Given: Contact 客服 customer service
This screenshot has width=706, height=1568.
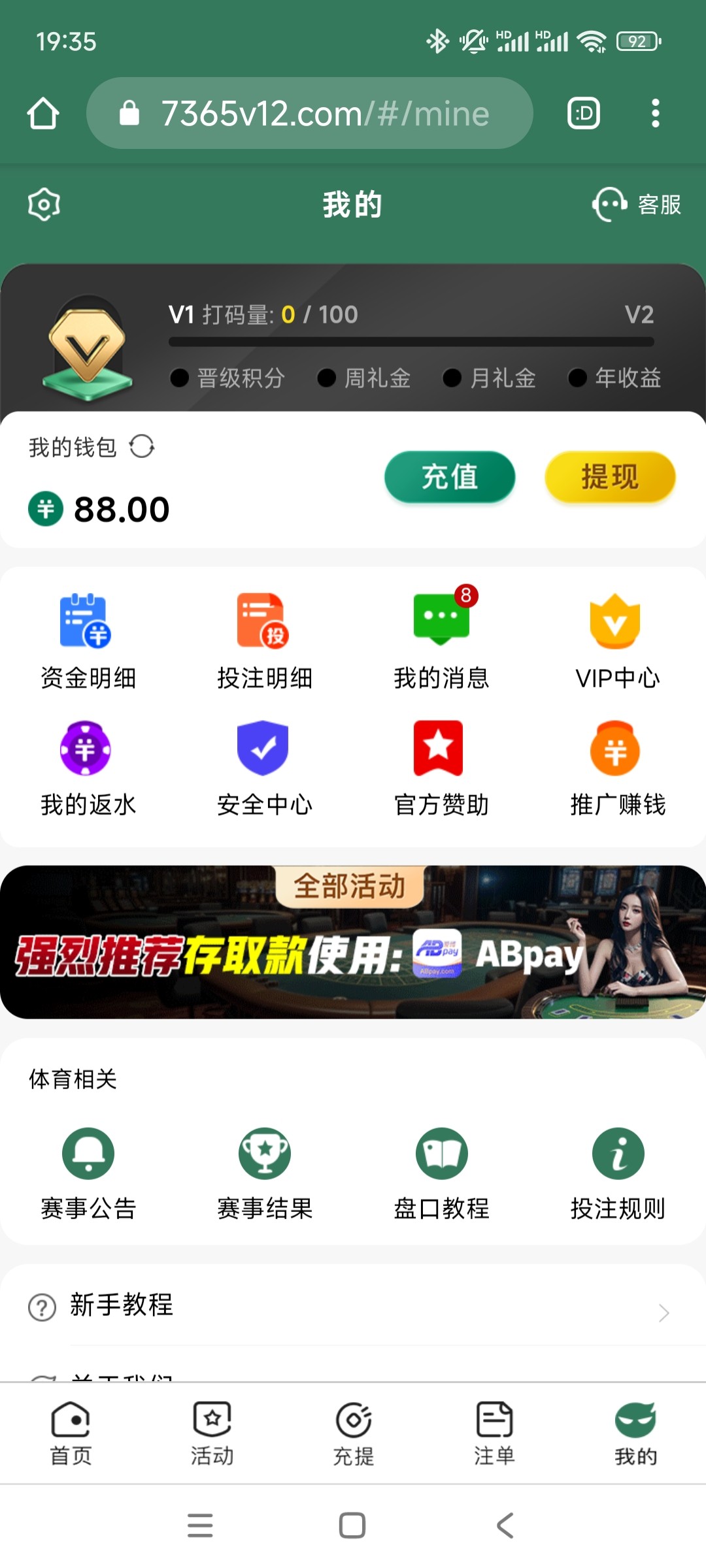Looking at the screenshot, I should tap(637, 204).
